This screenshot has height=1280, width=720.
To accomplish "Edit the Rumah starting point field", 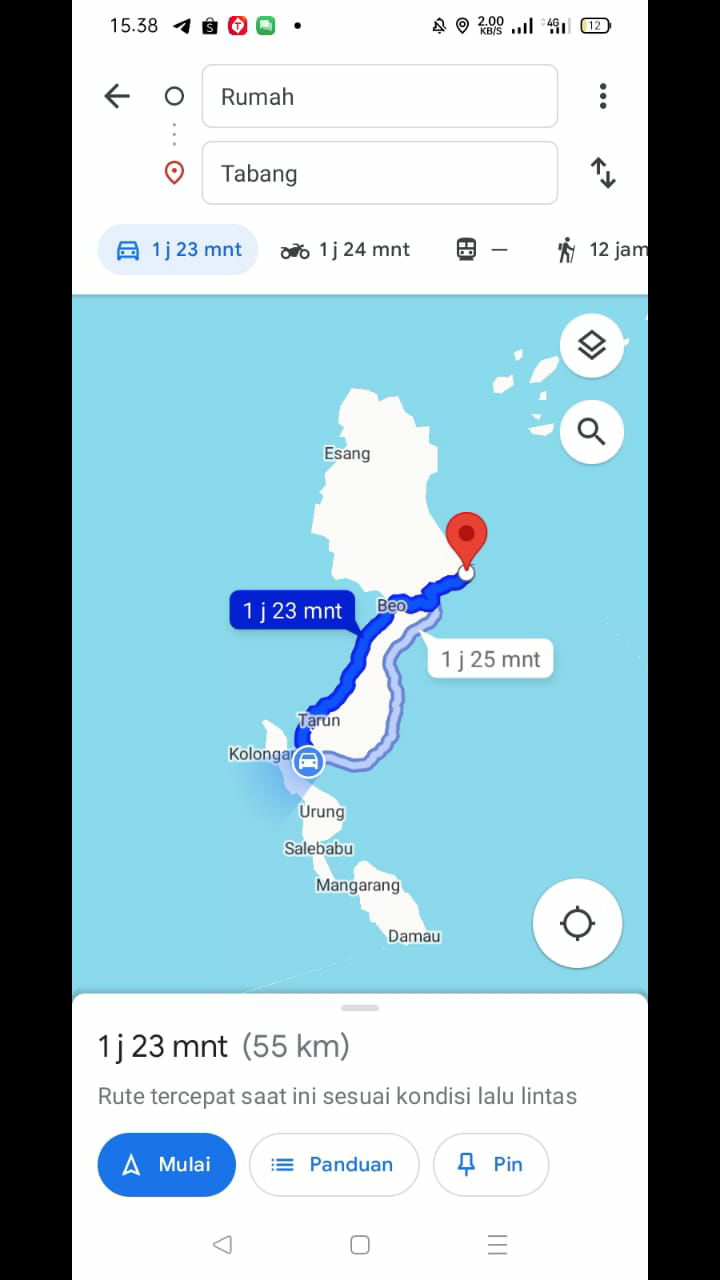I will [x=380, y=96].
